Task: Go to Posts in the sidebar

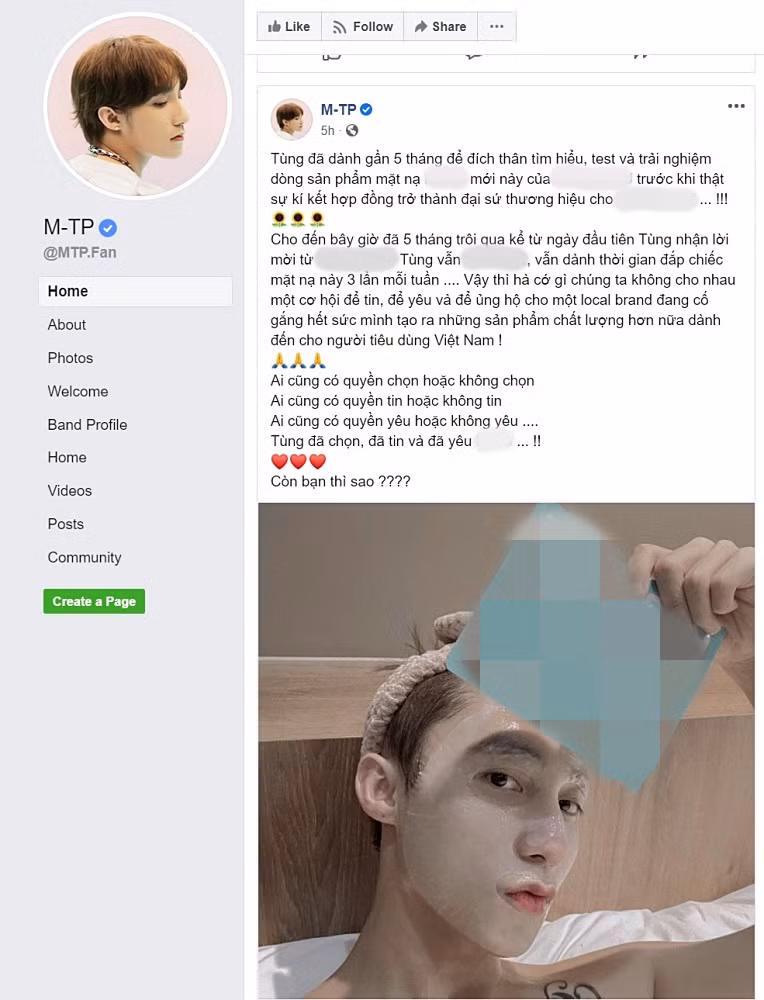Action: 66,524
